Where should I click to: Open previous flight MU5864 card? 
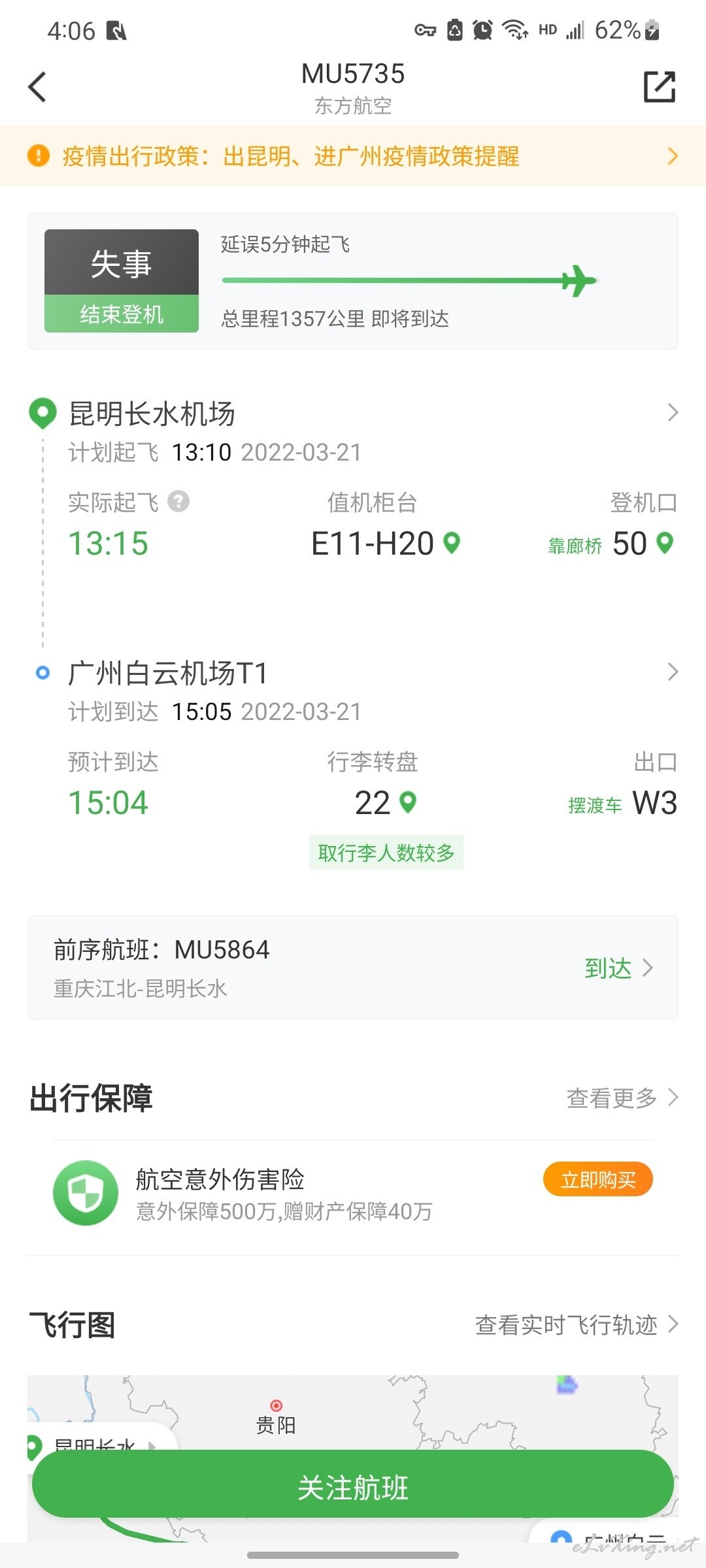pos(353,968)
